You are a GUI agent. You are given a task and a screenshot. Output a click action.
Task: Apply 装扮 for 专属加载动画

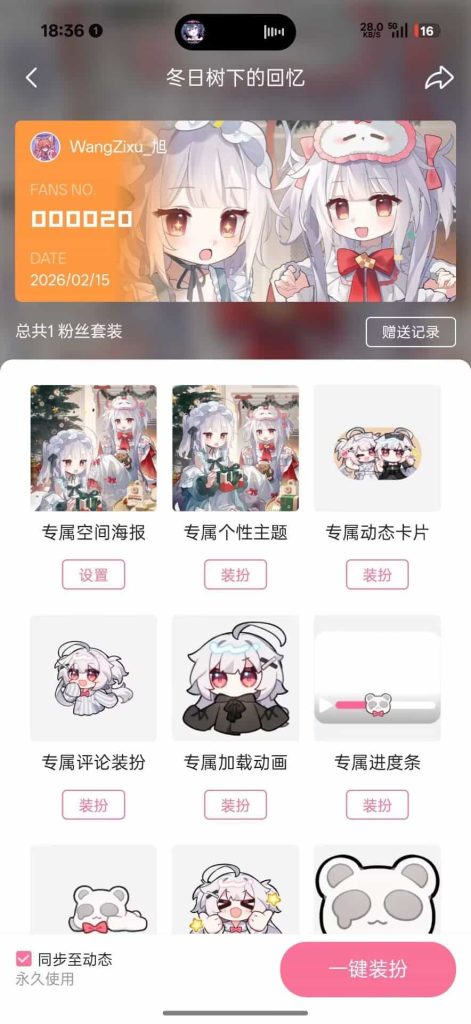[x=235, y=805]
